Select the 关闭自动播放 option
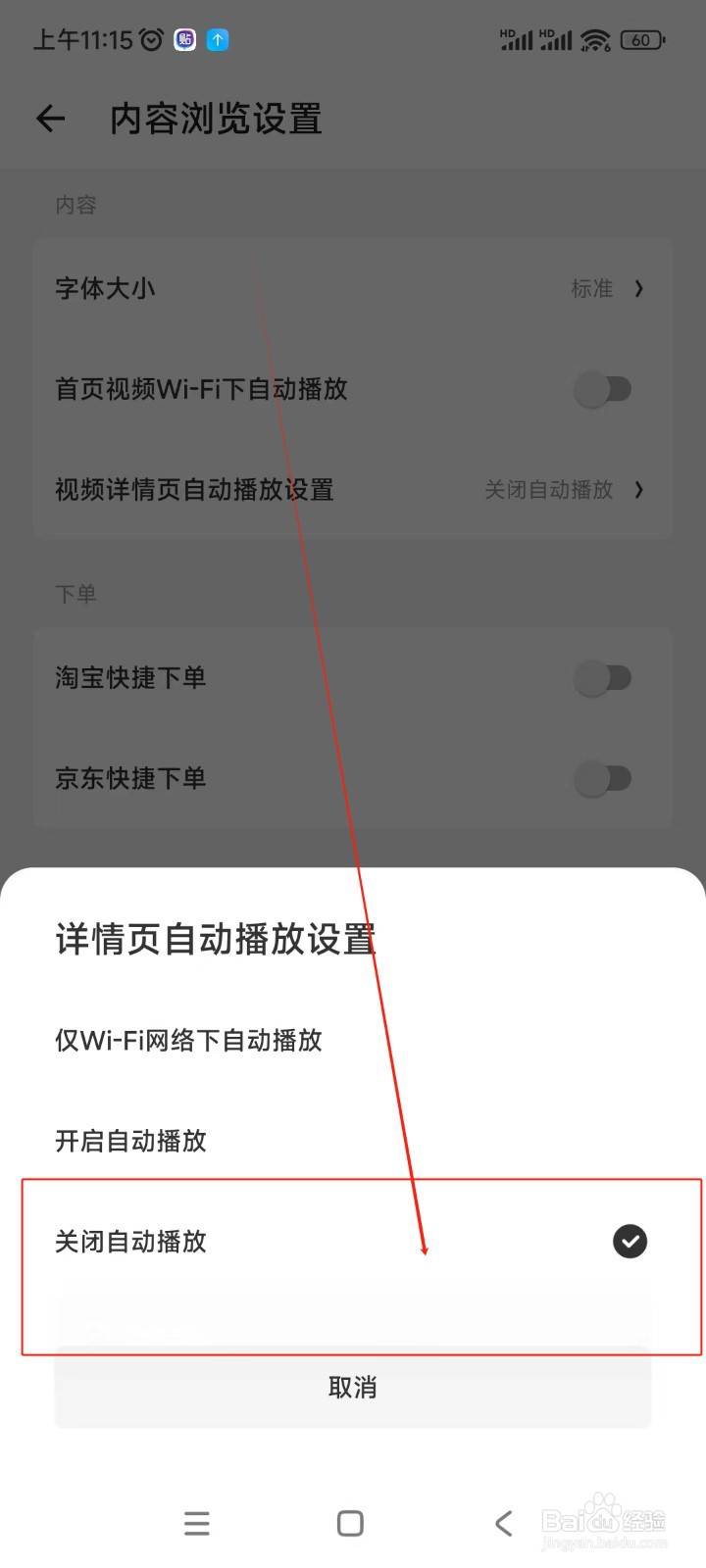The height and width of the screenshot is (1568, 706). (130, 1242)
